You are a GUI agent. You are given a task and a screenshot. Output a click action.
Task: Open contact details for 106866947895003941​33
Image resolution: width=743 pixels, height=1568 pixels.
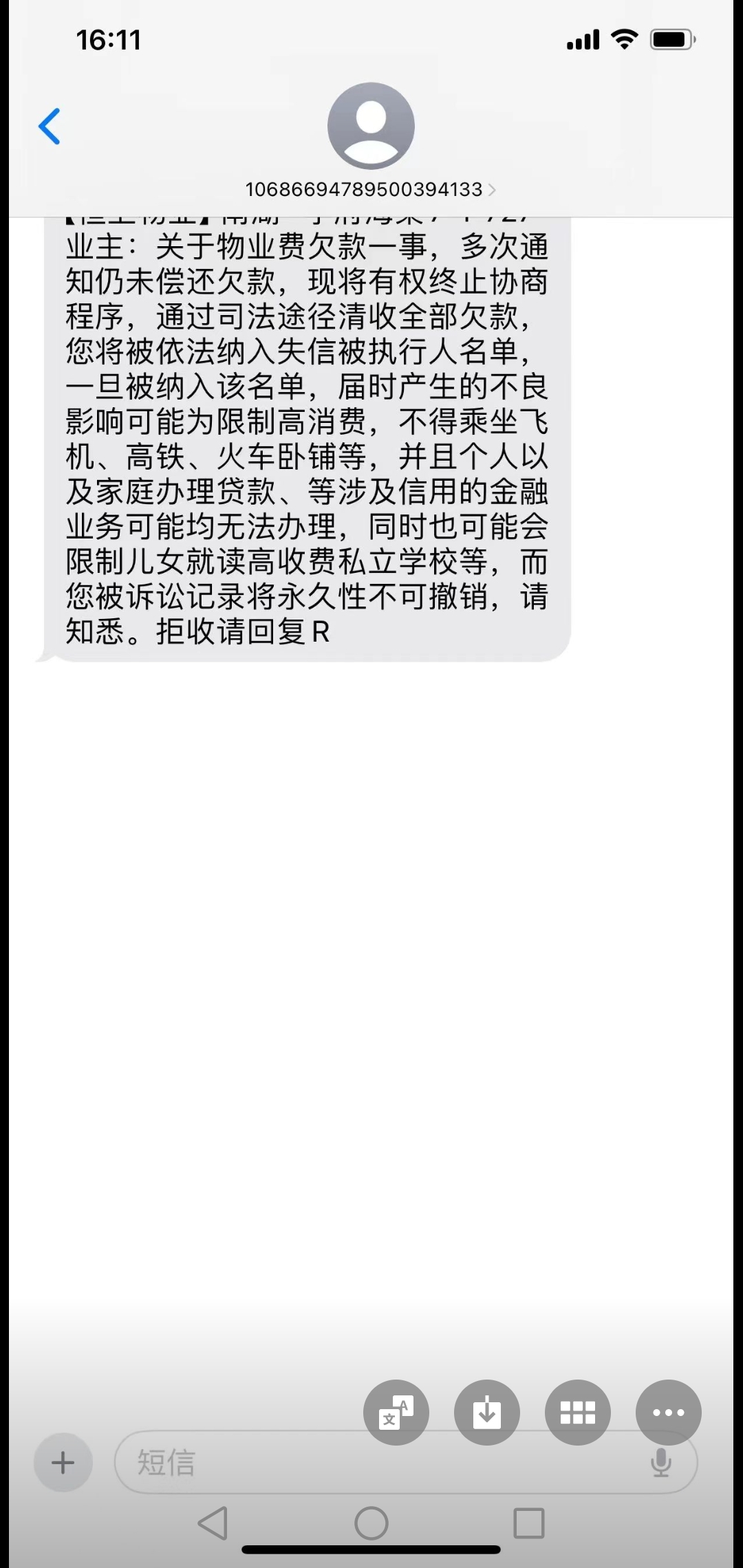pos(370,189)
